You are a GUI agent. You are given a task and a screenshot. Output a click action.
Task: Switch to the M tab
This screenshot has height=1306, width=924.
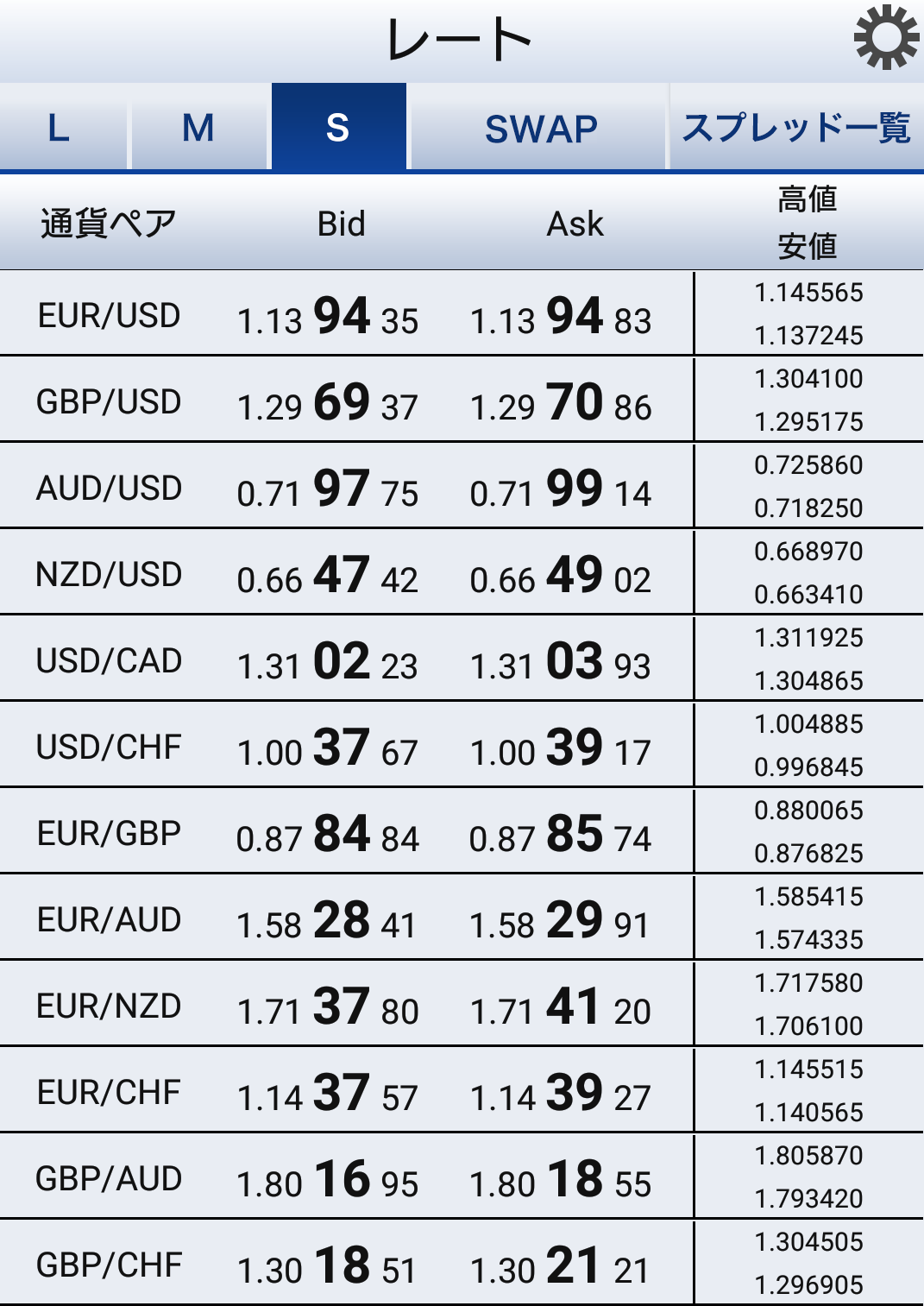(198, 129)
